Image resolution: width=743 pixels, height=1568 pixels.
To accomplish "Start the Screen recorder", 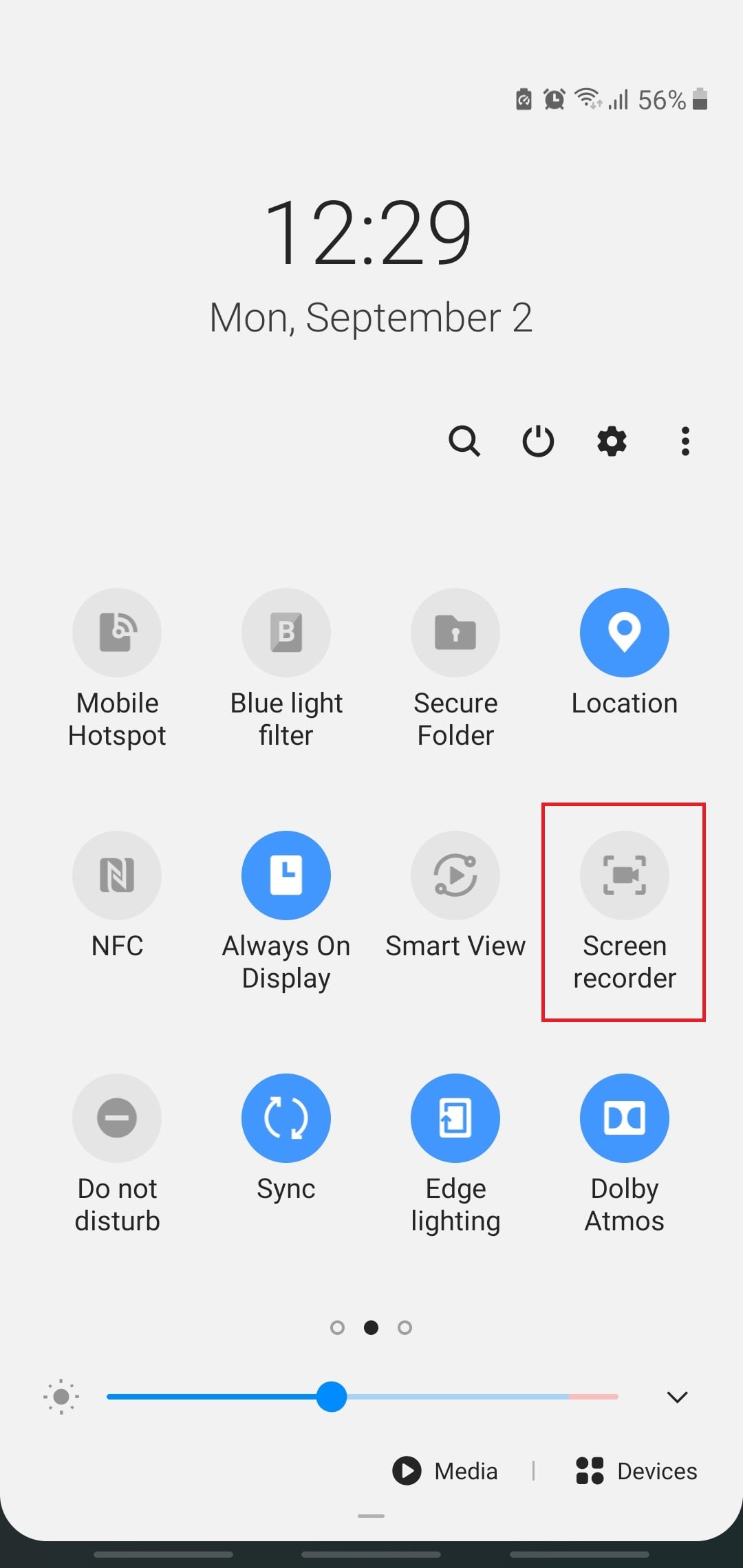I will (x=624, y=875).
